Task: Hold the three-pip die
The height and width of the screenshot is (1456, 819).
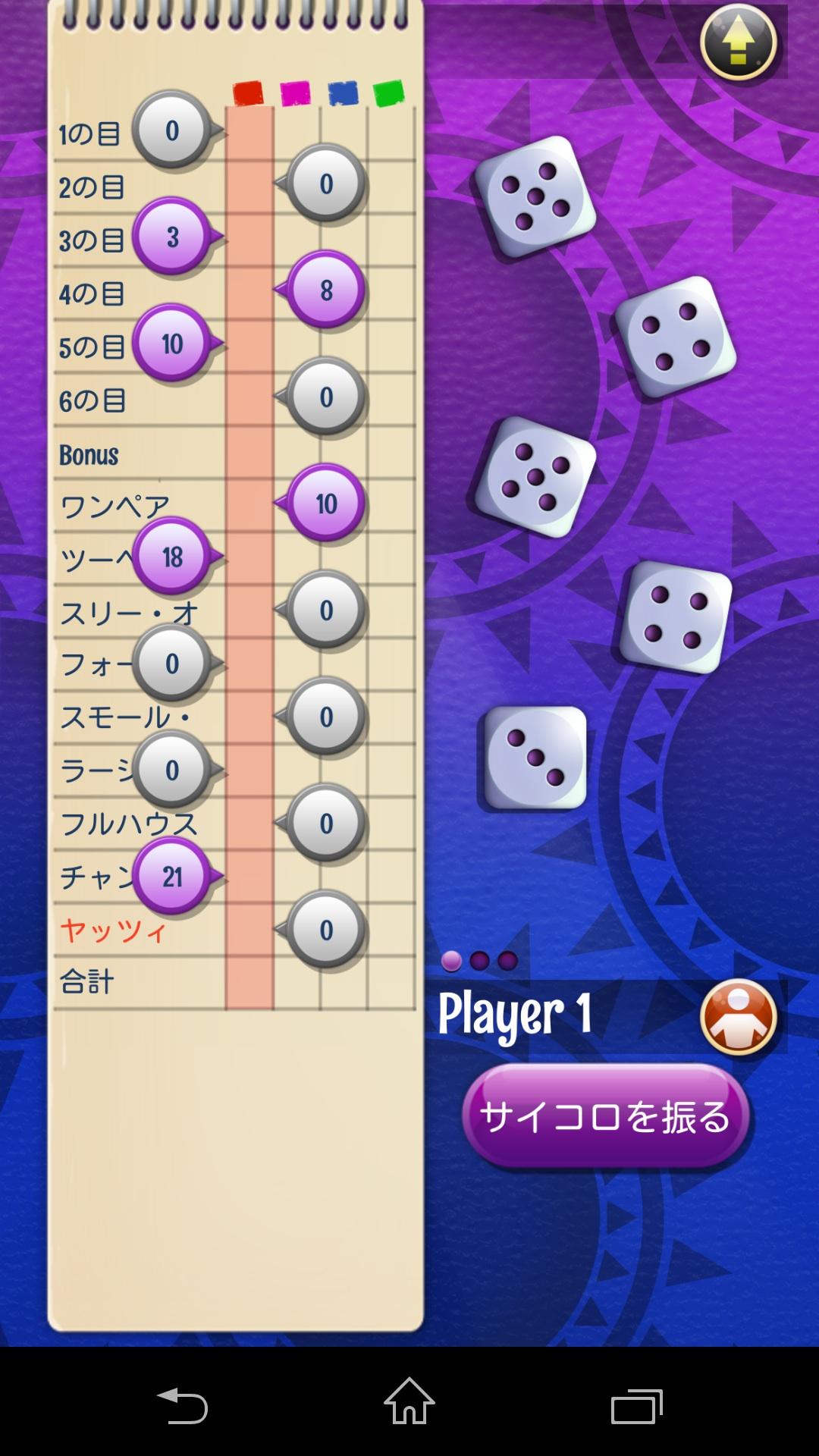Action: pyautogui.click(x=535, y=758)
